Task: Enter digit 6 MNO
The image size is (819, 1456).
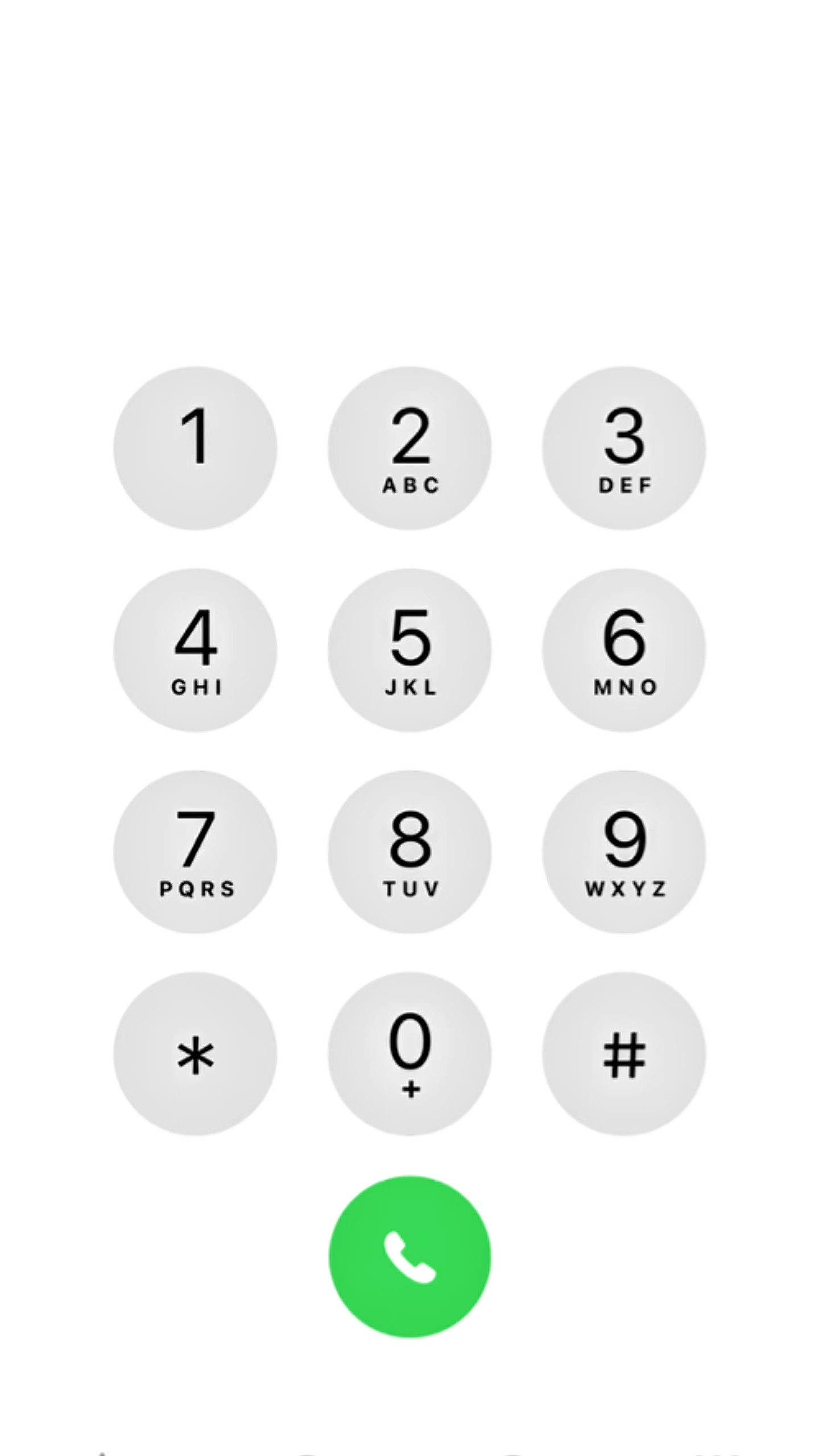Action: click(624, 650)
